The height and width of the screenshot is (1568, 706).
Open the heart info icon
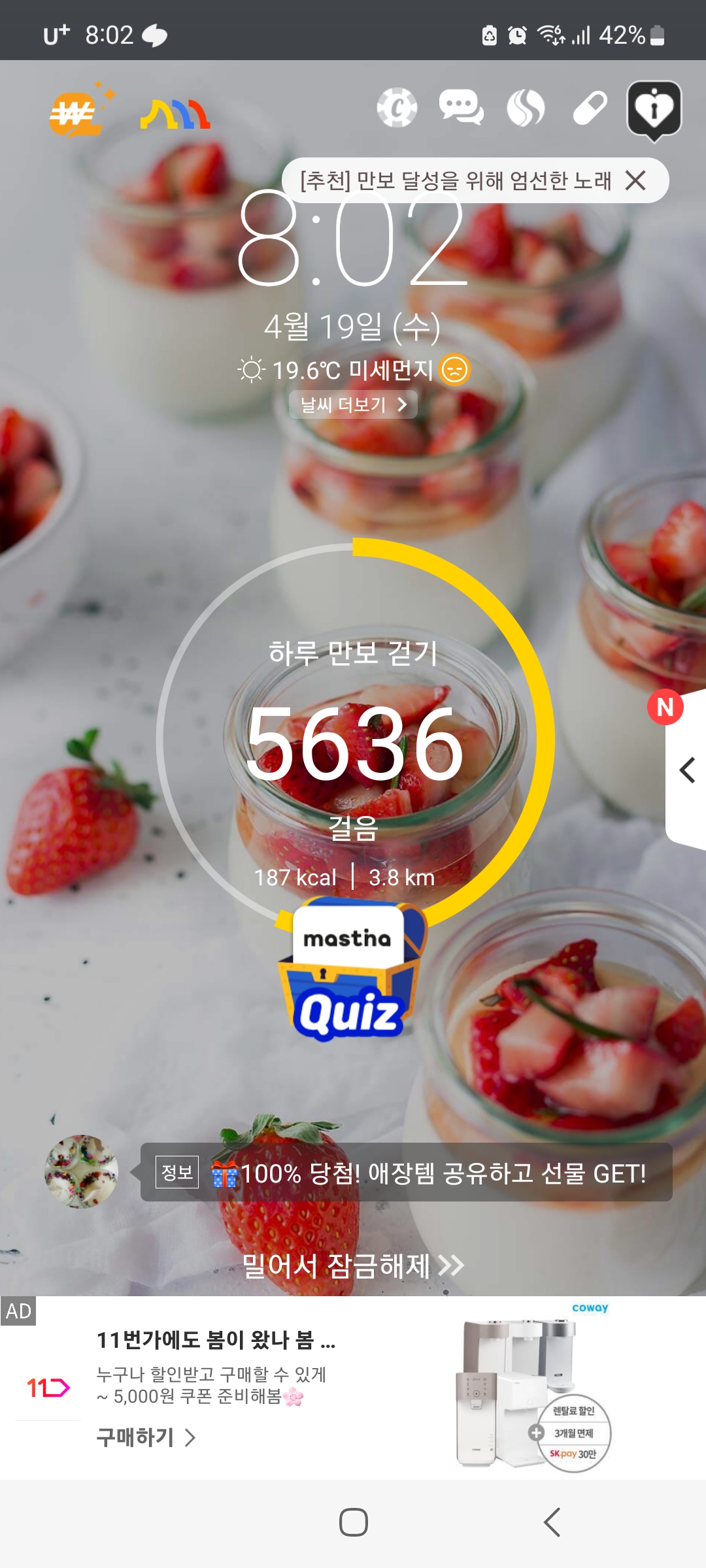tap(654, 110)
